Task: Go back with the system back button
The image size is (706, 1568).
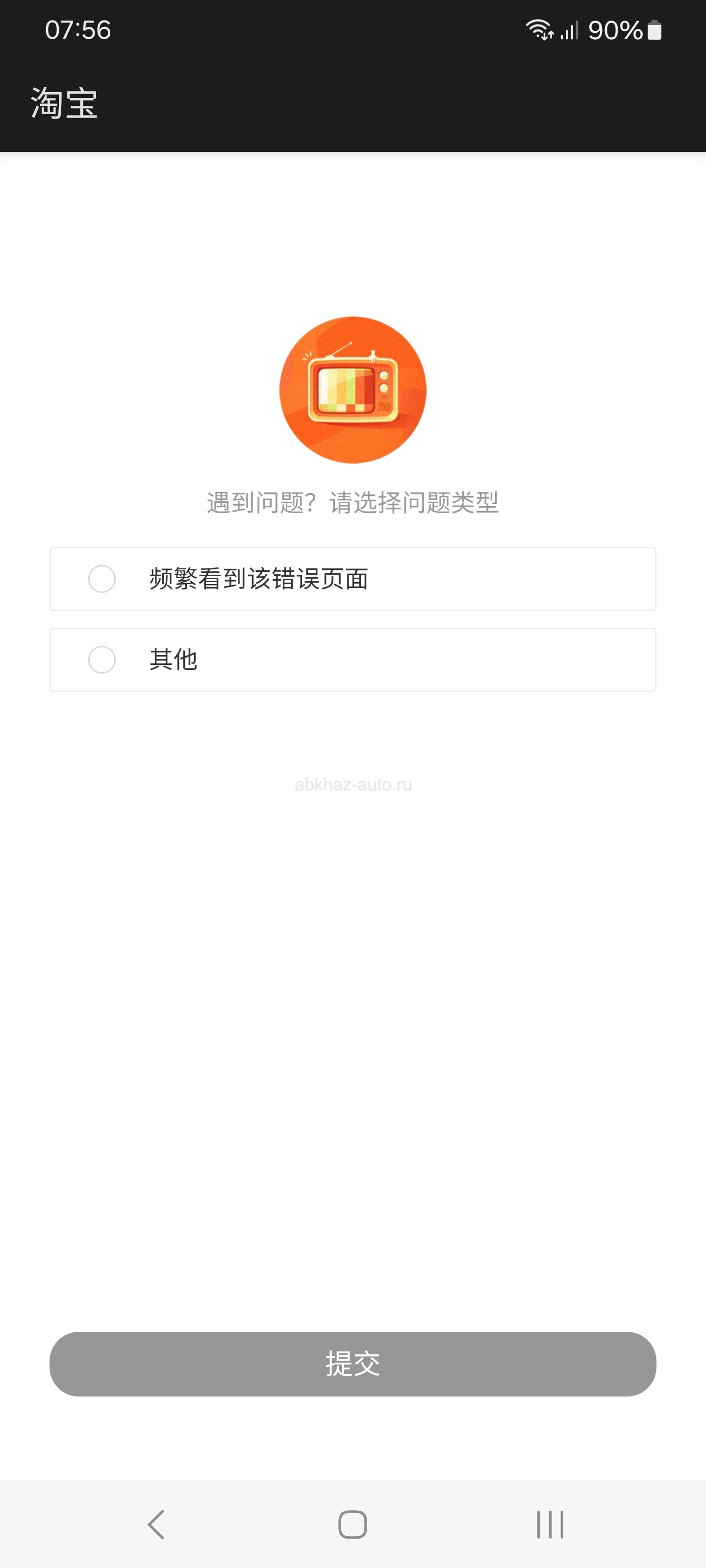Action: [156, 1525]
